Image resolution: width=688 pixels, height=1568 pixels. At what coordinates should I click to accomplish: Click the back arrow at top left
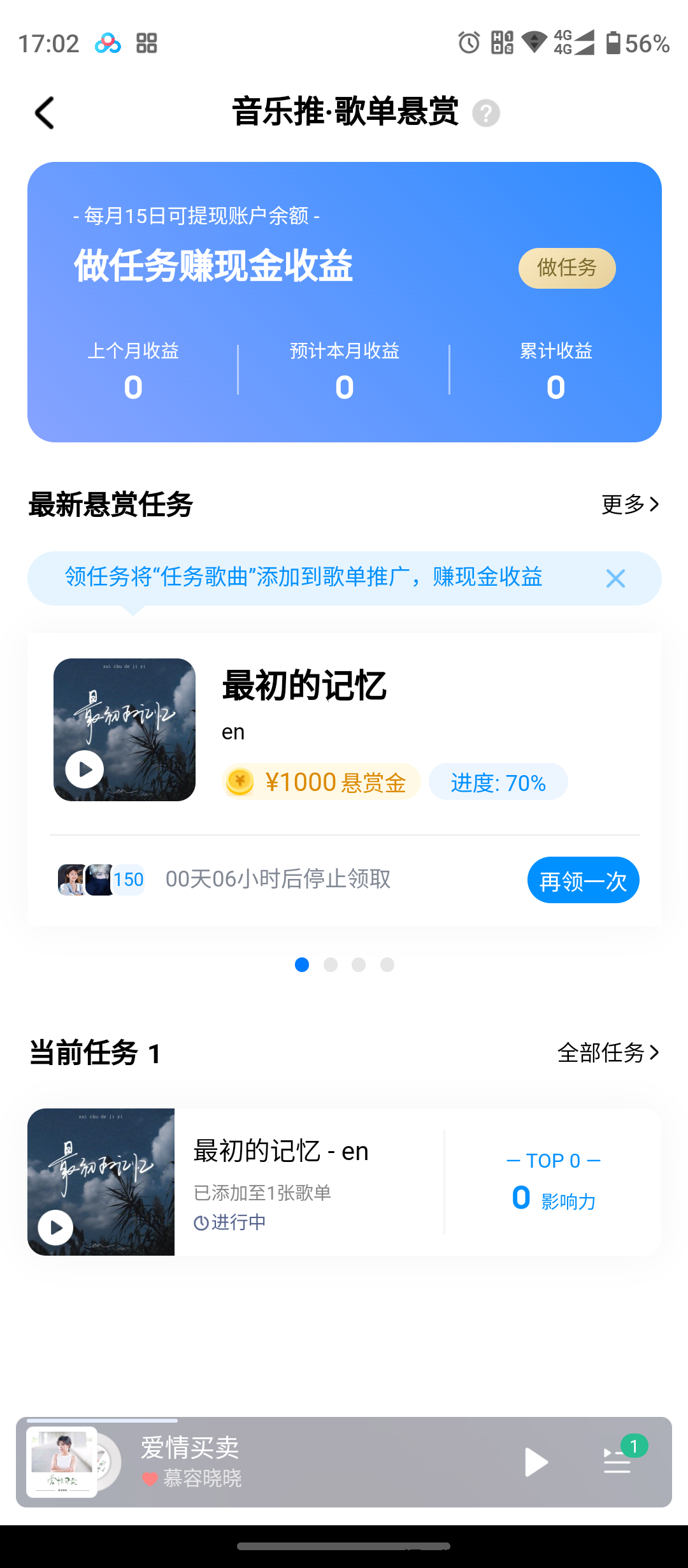coord(43,112)
